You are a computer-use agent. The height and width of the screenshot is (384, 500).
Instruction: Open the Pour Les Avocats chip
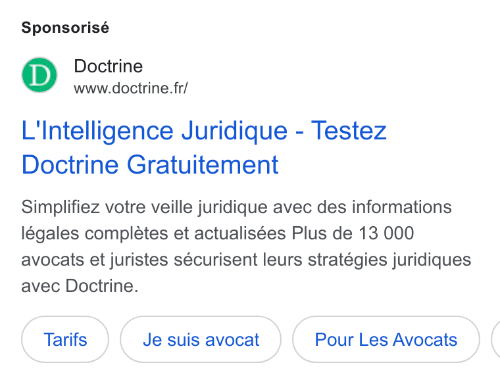coord(386,339)
